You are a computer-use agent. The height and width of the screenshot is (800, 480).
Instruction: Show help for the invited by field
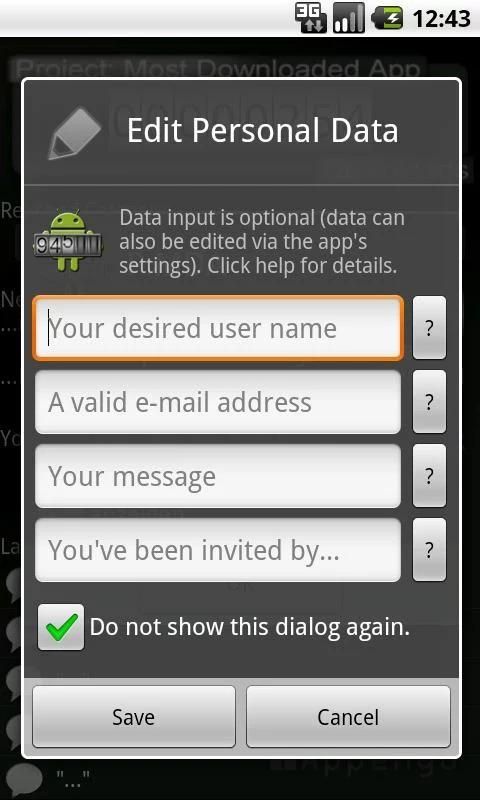tap(429, 550)
